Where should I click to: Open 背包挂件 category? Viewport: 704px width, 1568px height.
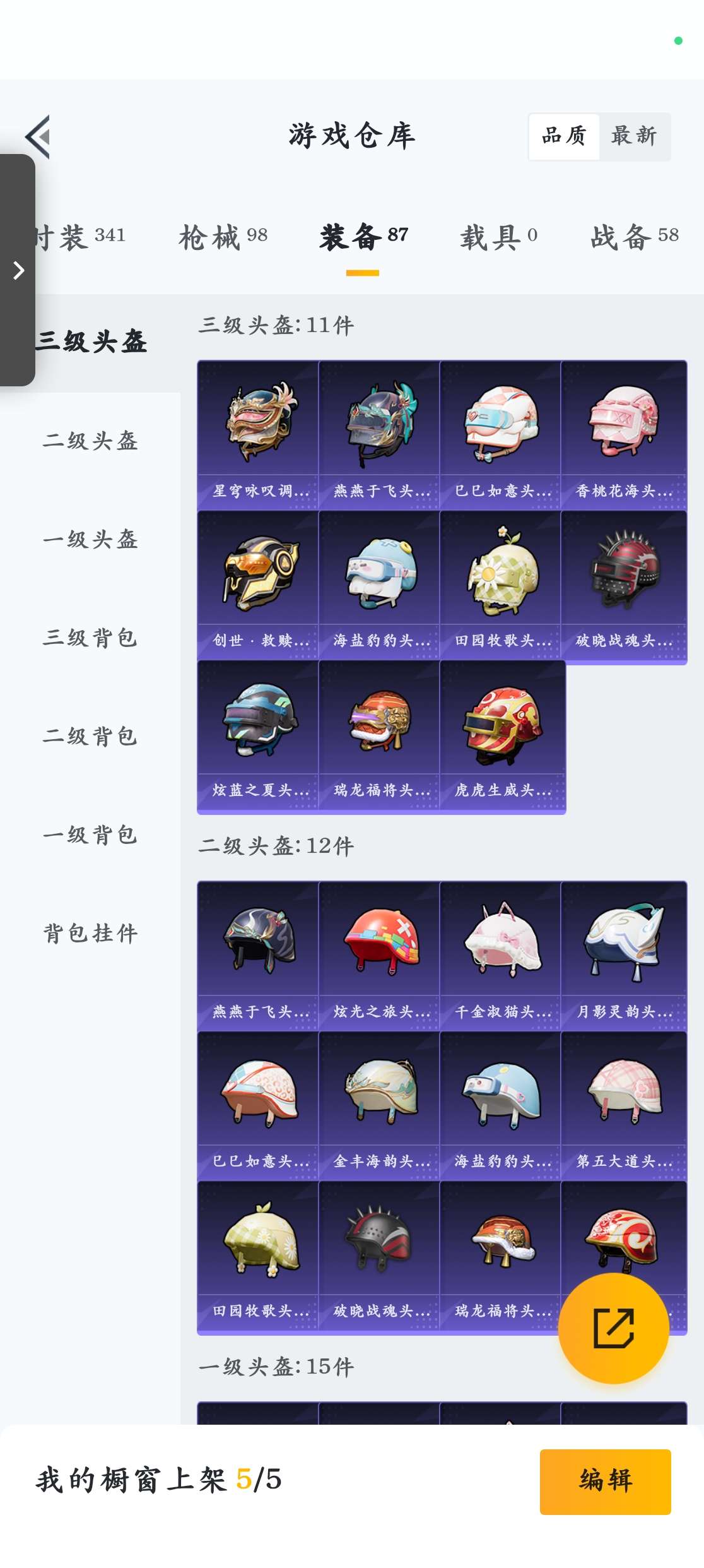pos(90,933)
